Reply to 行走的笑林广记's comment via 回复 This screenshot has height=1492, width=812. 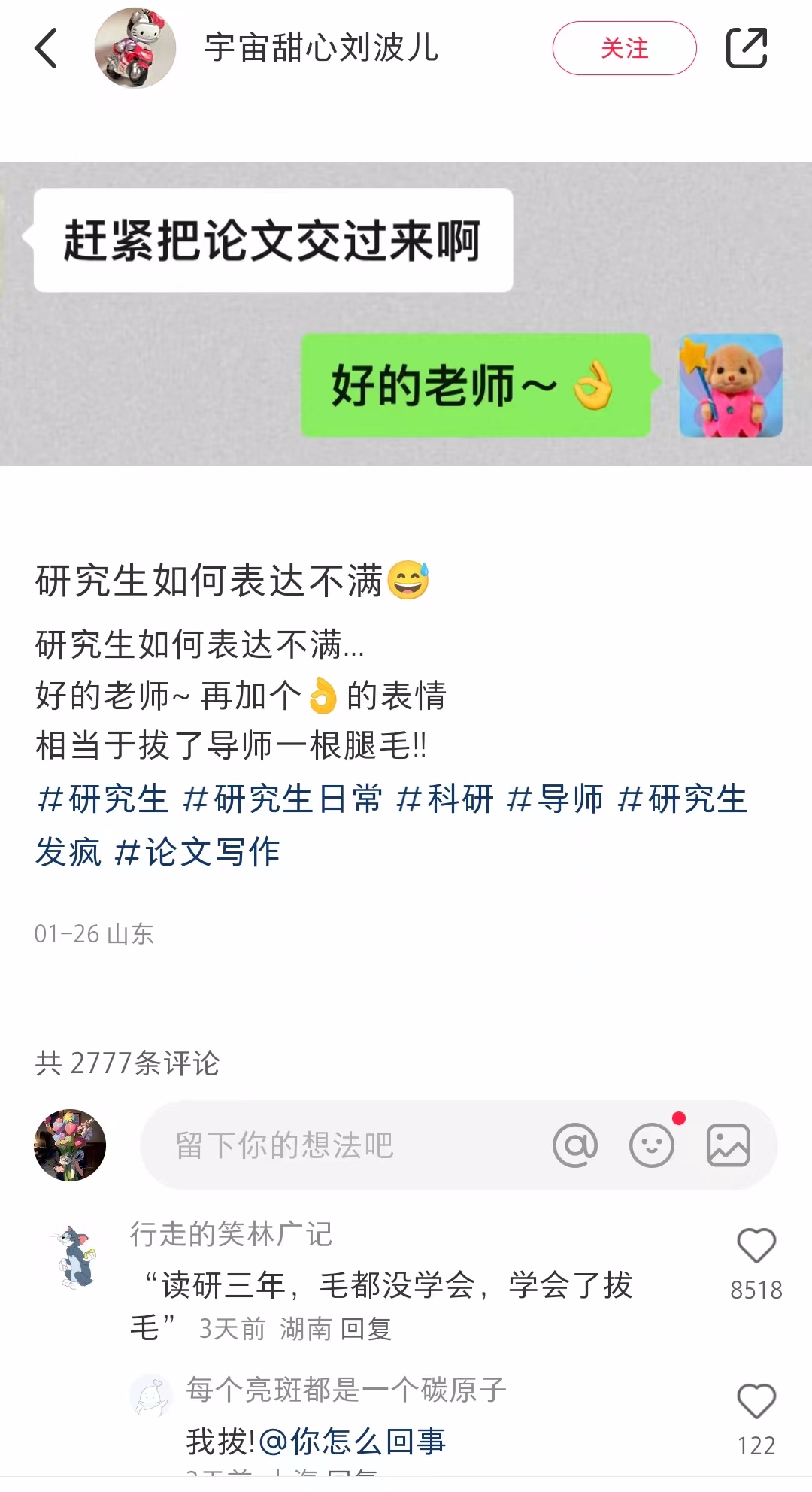pos(366,1330)
